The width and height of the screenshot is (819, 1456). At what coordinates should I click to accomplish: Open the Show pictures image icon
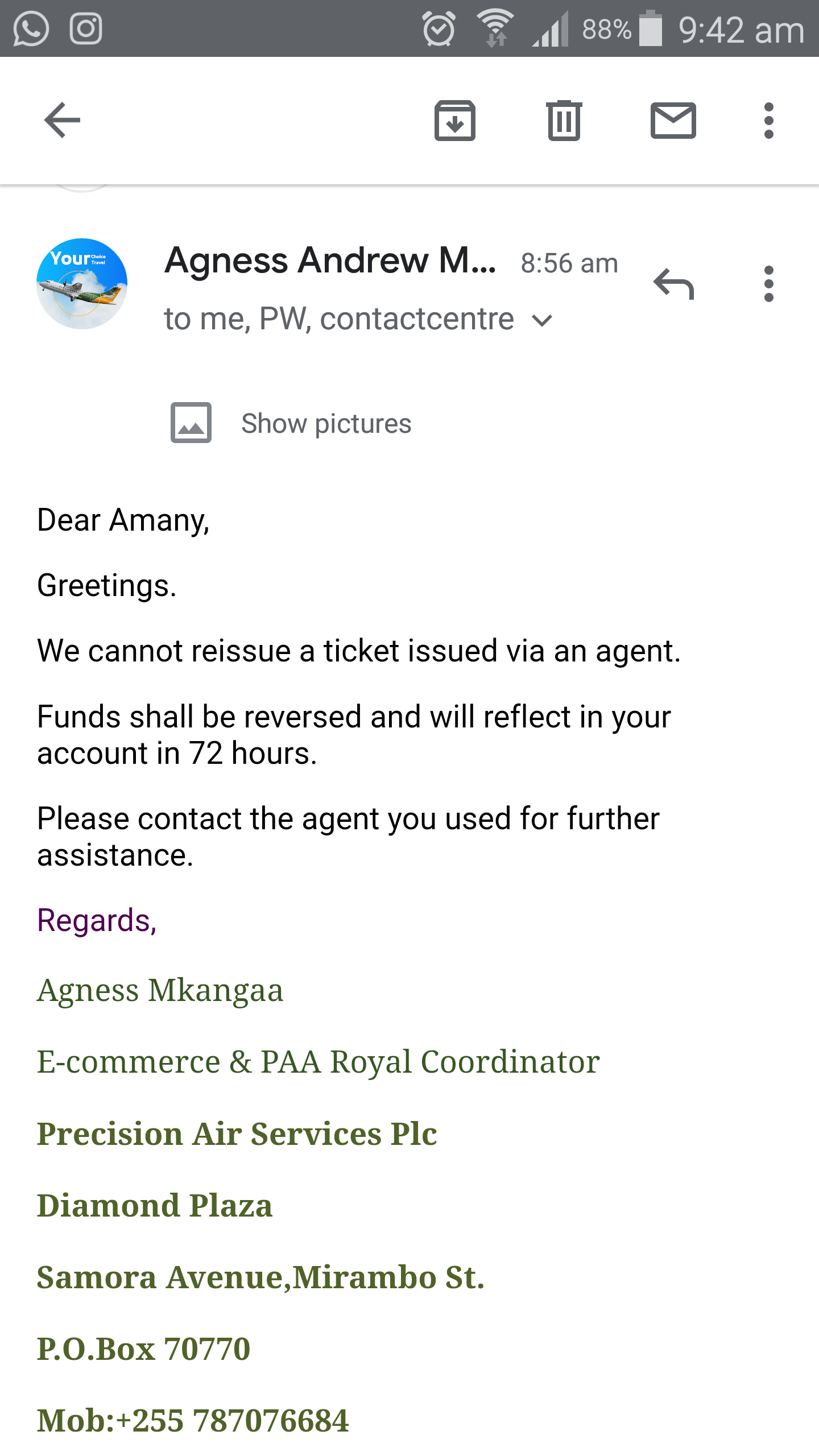(192, 422)
